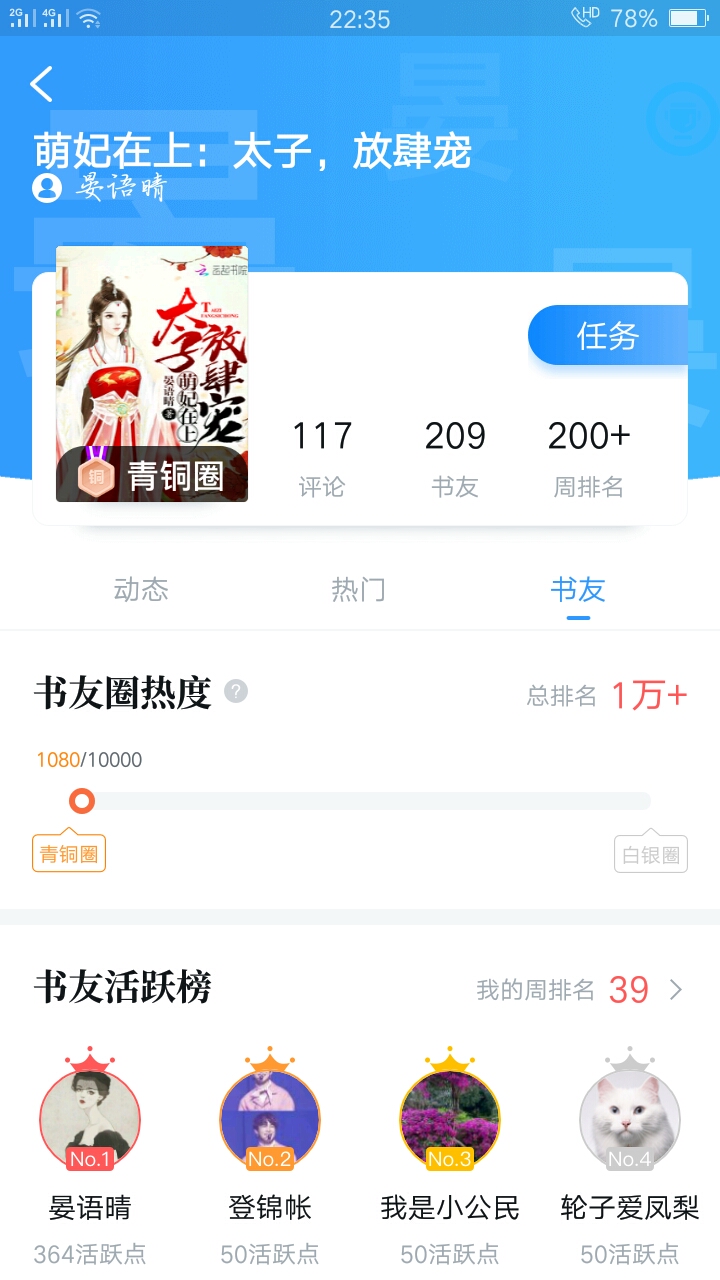Switch to the 热门 tab
The height and width of the screenshot is (1280, 720).
[358, 590]
